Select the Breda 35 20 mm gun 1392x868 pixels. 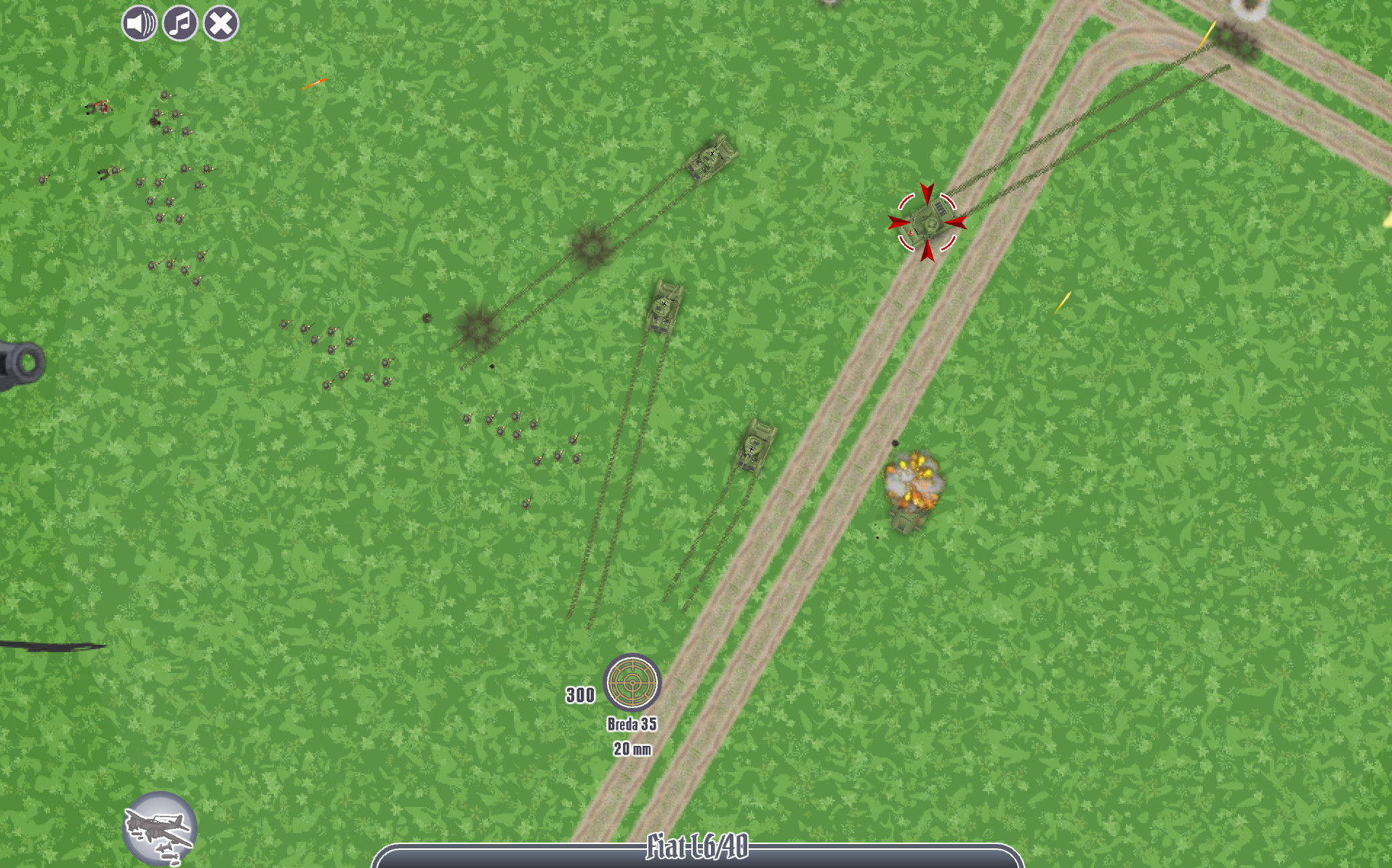[x=632, y=683]
